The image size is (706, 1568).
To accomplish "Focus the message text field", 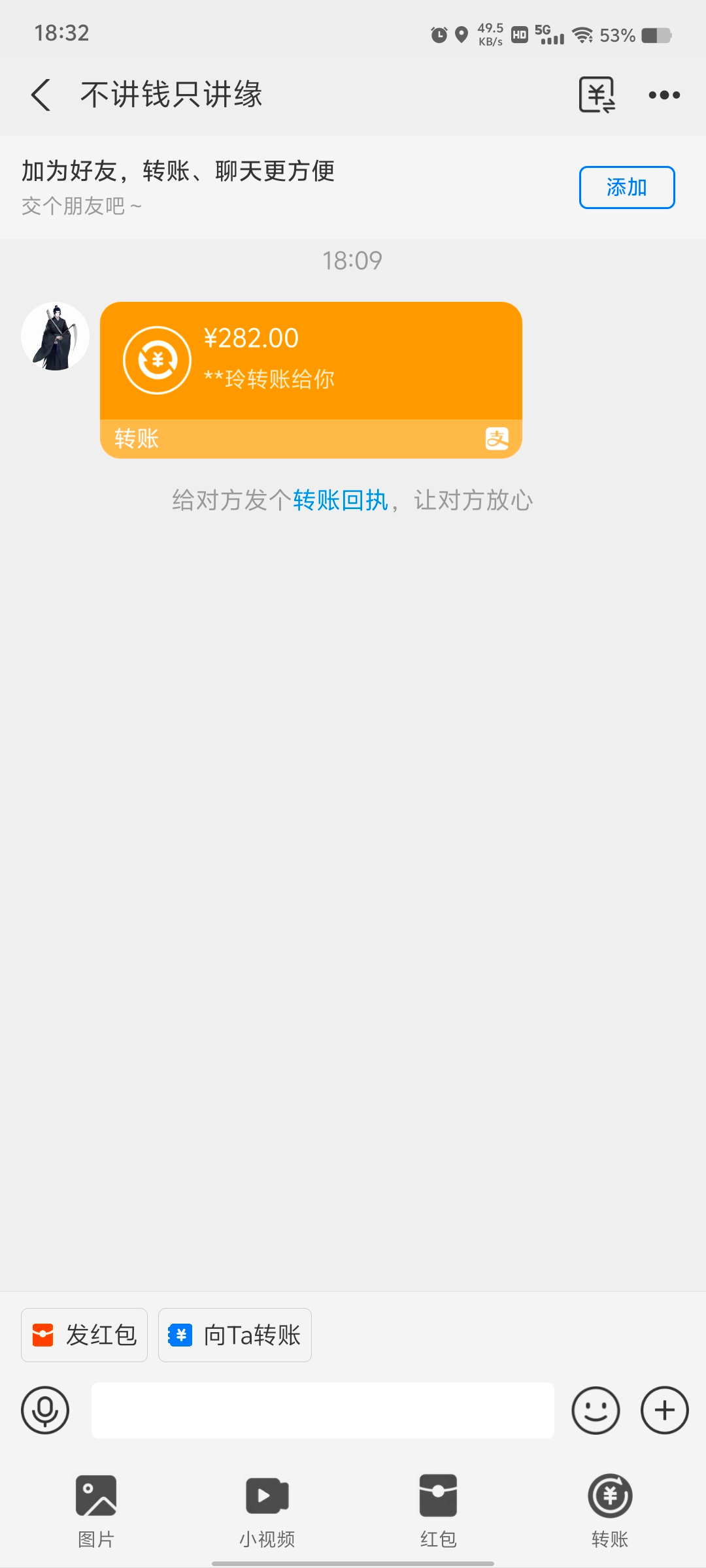I will tap(322, 1410).
